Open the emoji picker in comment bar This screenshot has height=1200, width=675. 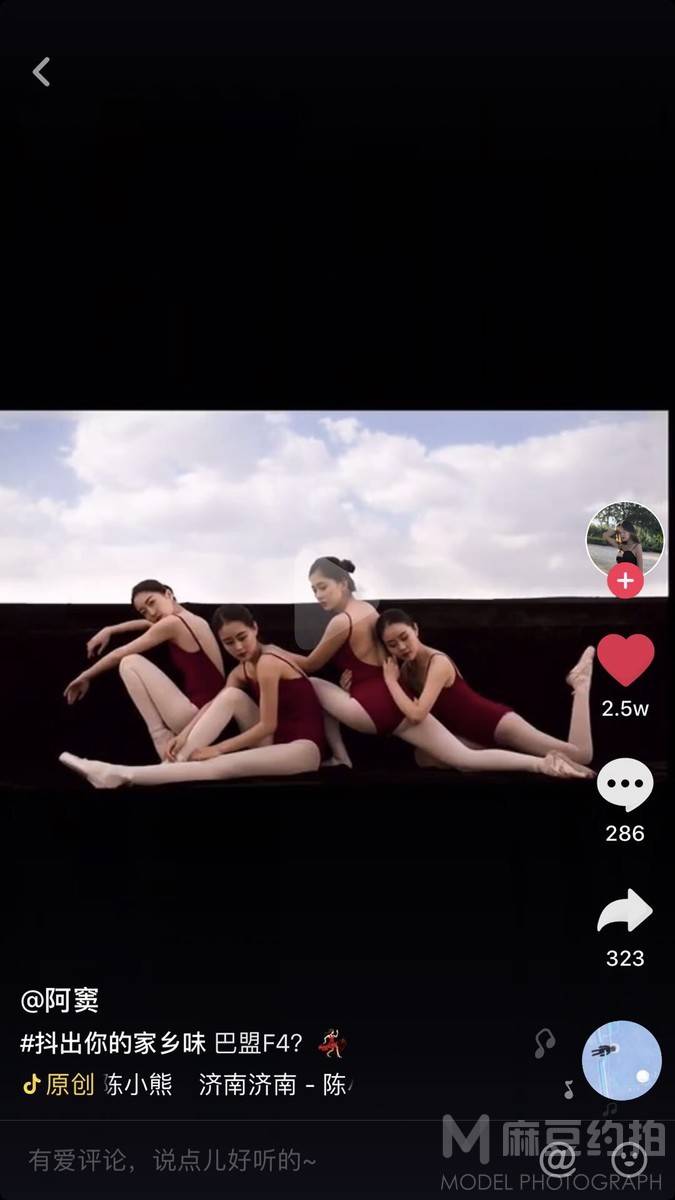click(629, 1160)
